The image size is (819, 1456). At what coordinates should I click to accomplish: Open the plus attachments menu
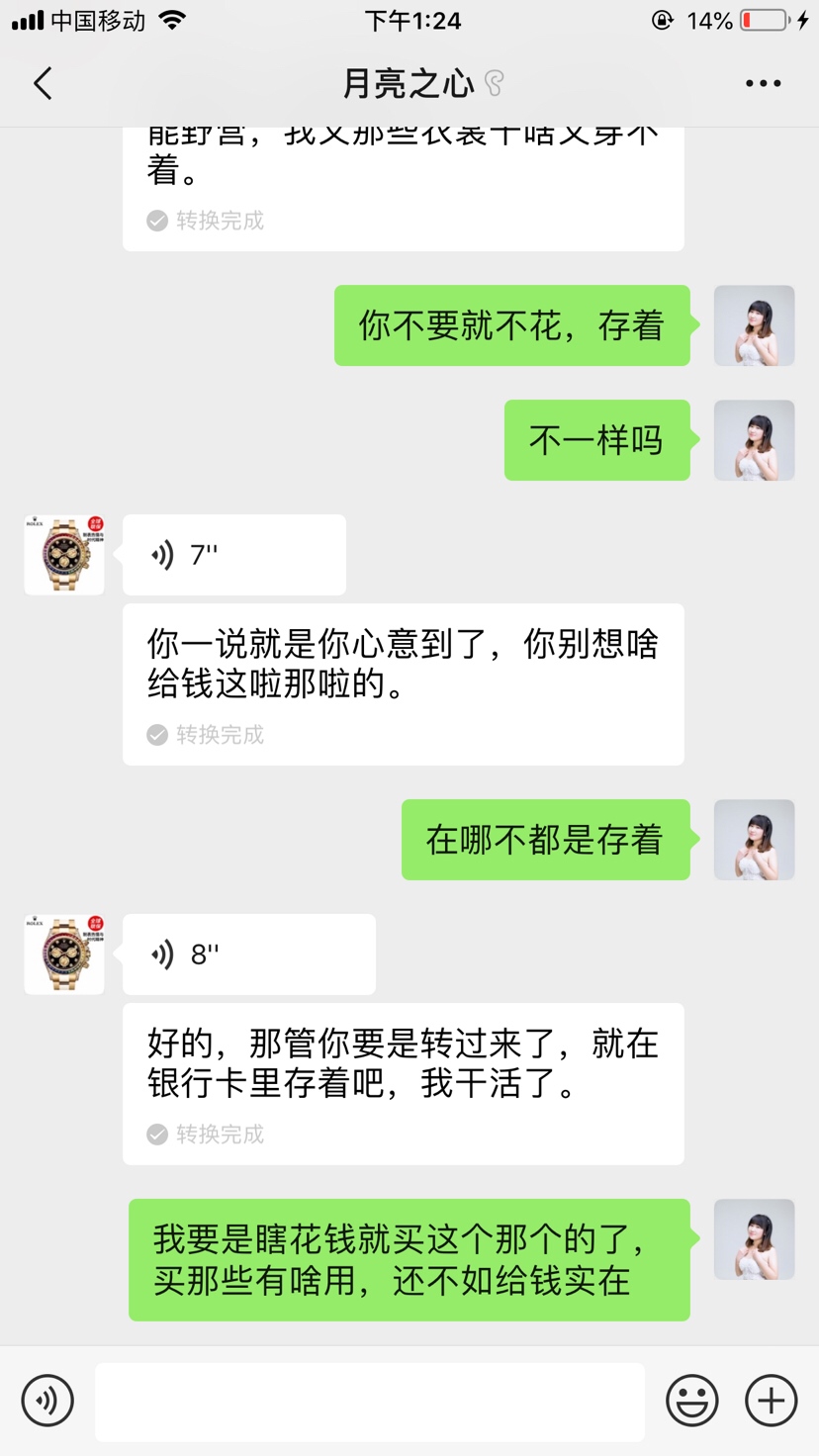tap(771, 1401)
